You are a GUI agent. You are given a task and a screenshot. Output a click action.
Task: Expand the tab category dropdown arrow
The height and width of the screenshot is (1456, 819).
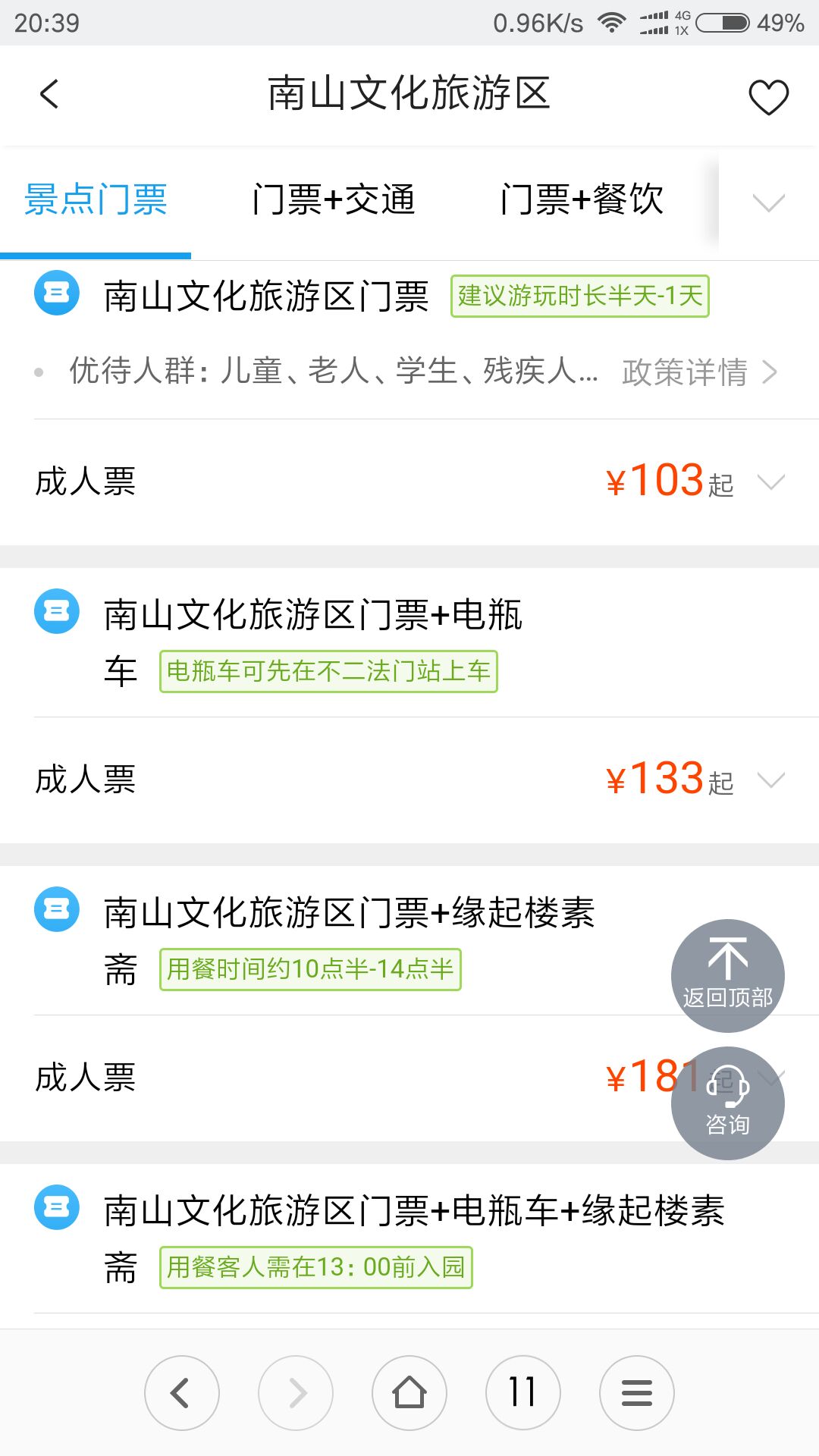pos(768,202)
